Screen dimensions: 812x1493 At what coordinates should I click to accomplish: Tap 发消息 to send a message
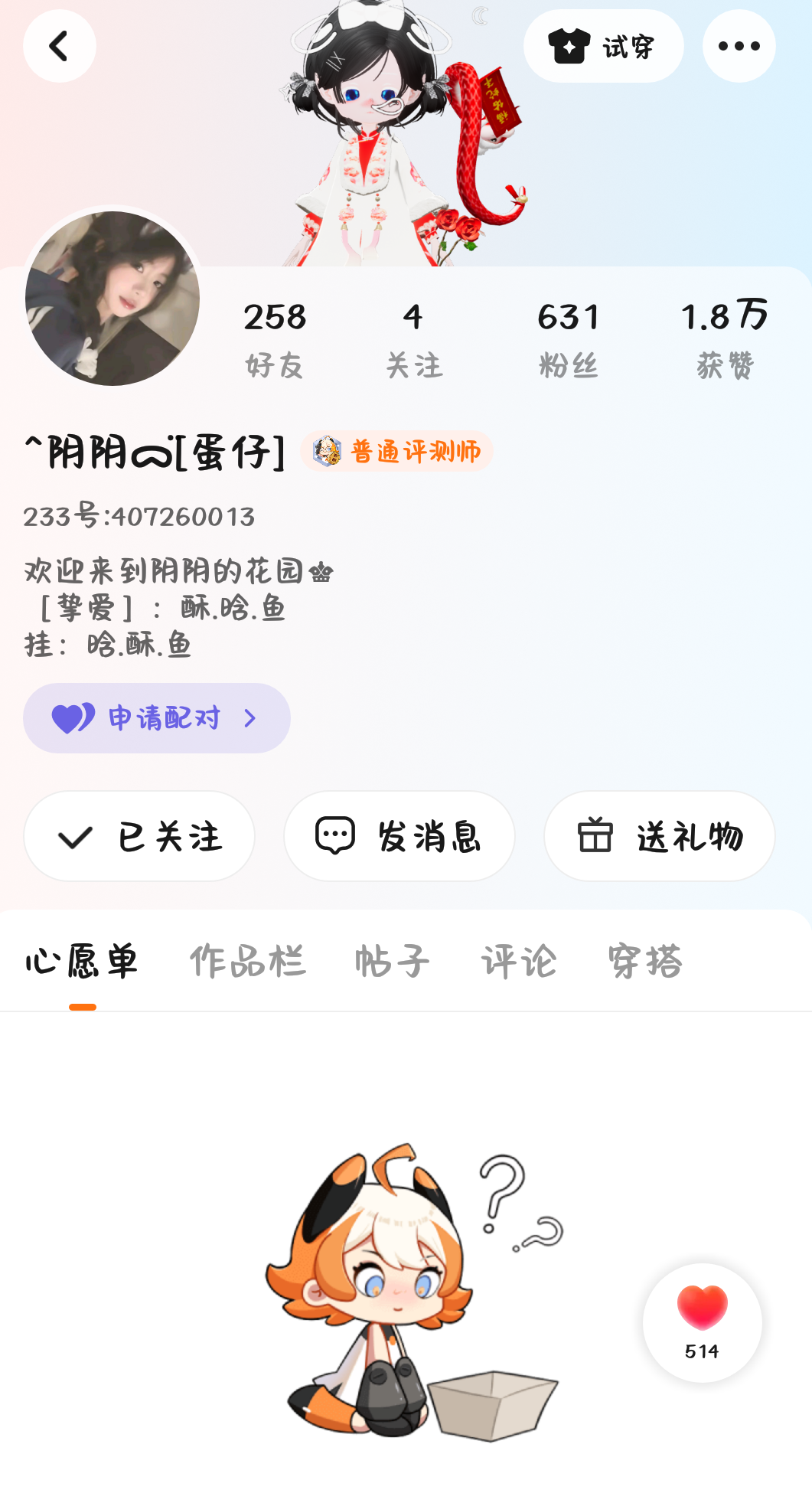point(399,836)
